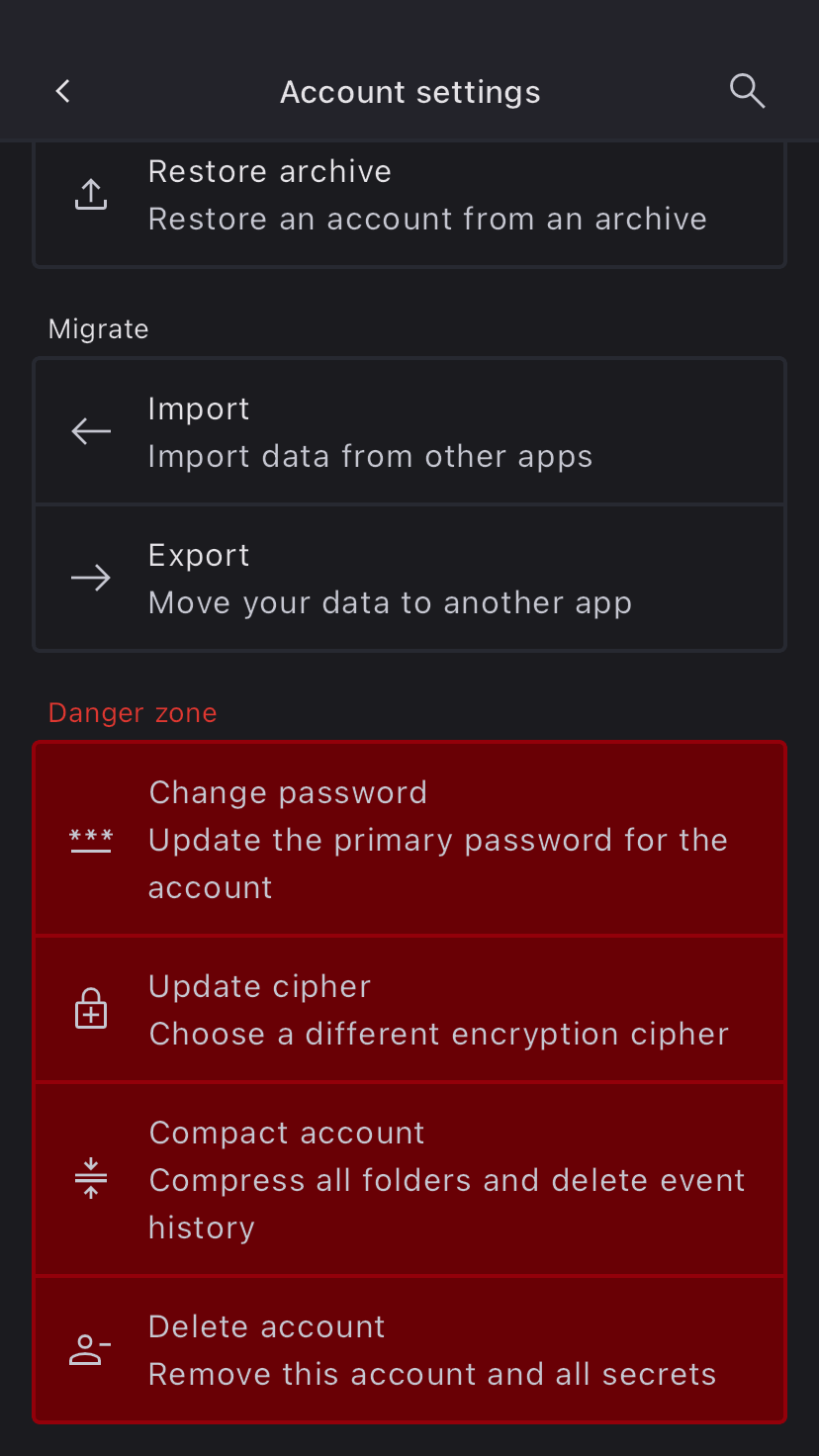This screenshot has width=819, height=1456.
Task: Open Update cipher setting
Action: point(409,1010)
